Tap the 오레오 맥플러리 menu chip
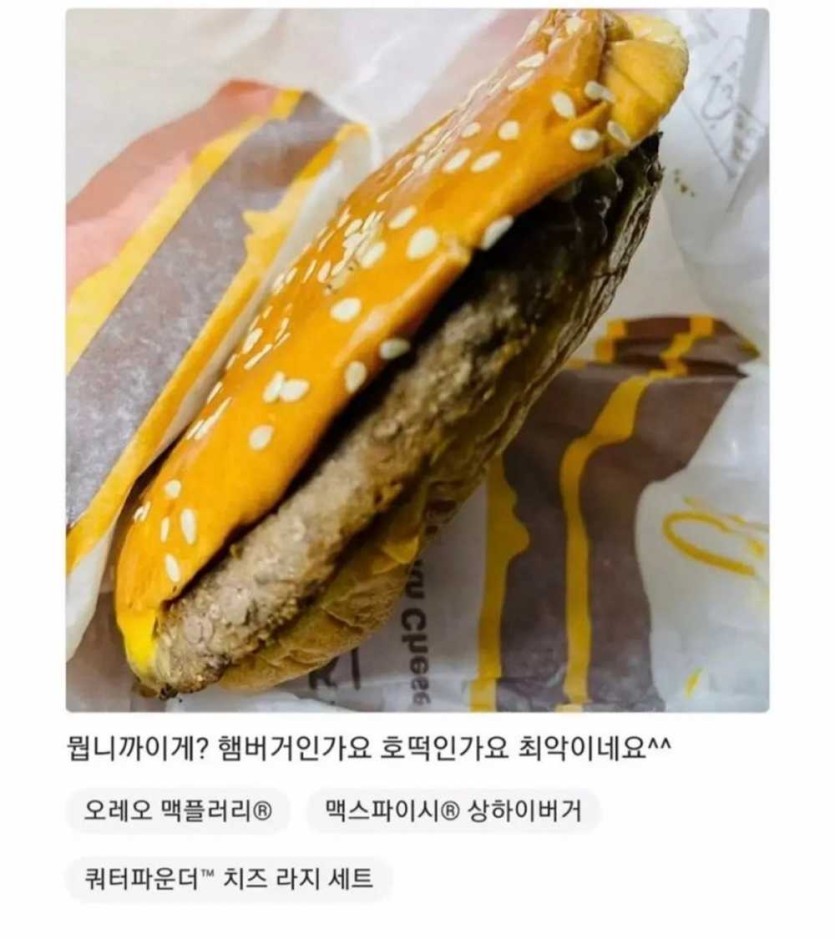 (178, 810)
